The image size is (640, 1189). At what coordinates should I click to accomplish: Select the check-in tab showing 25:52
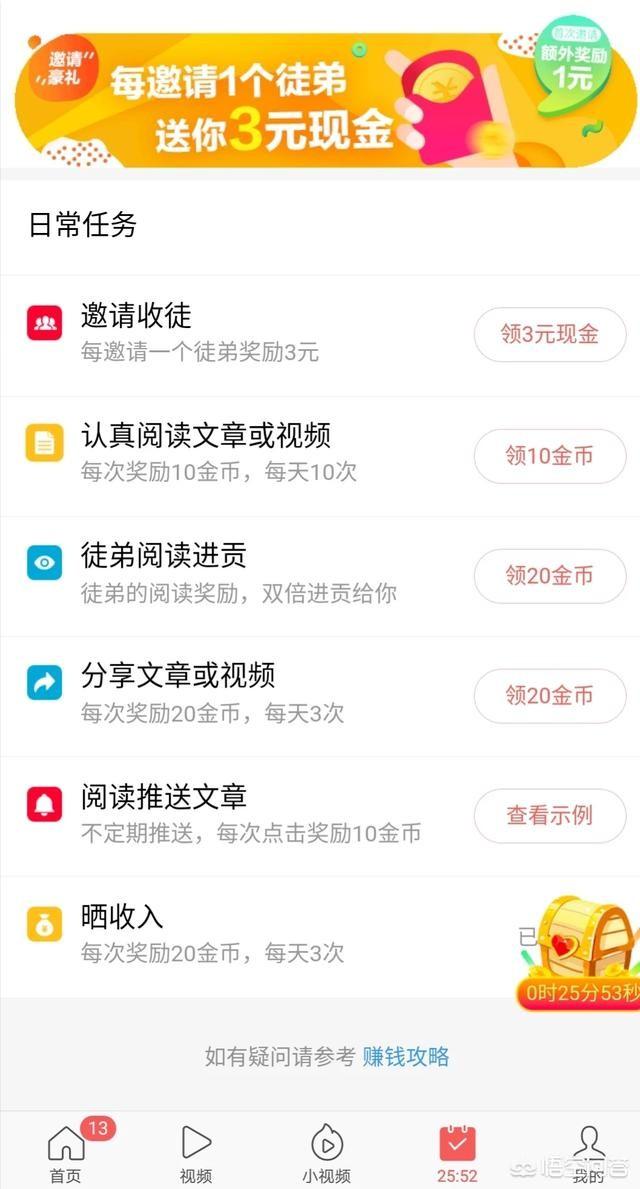(457, 1152)
